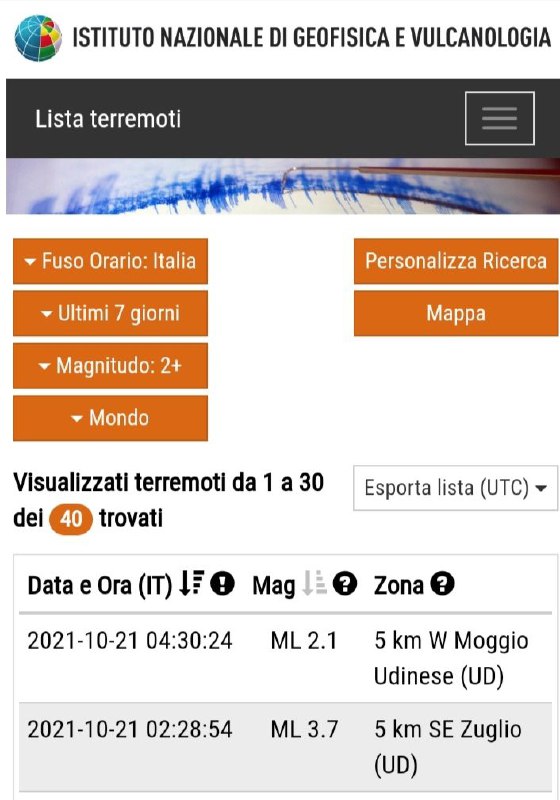The width and height of the screenshot is (560, 800).
Task: Open the Esporta lista (UTC) dropdown
Action: pyautogui.click(x=455, y=488)
